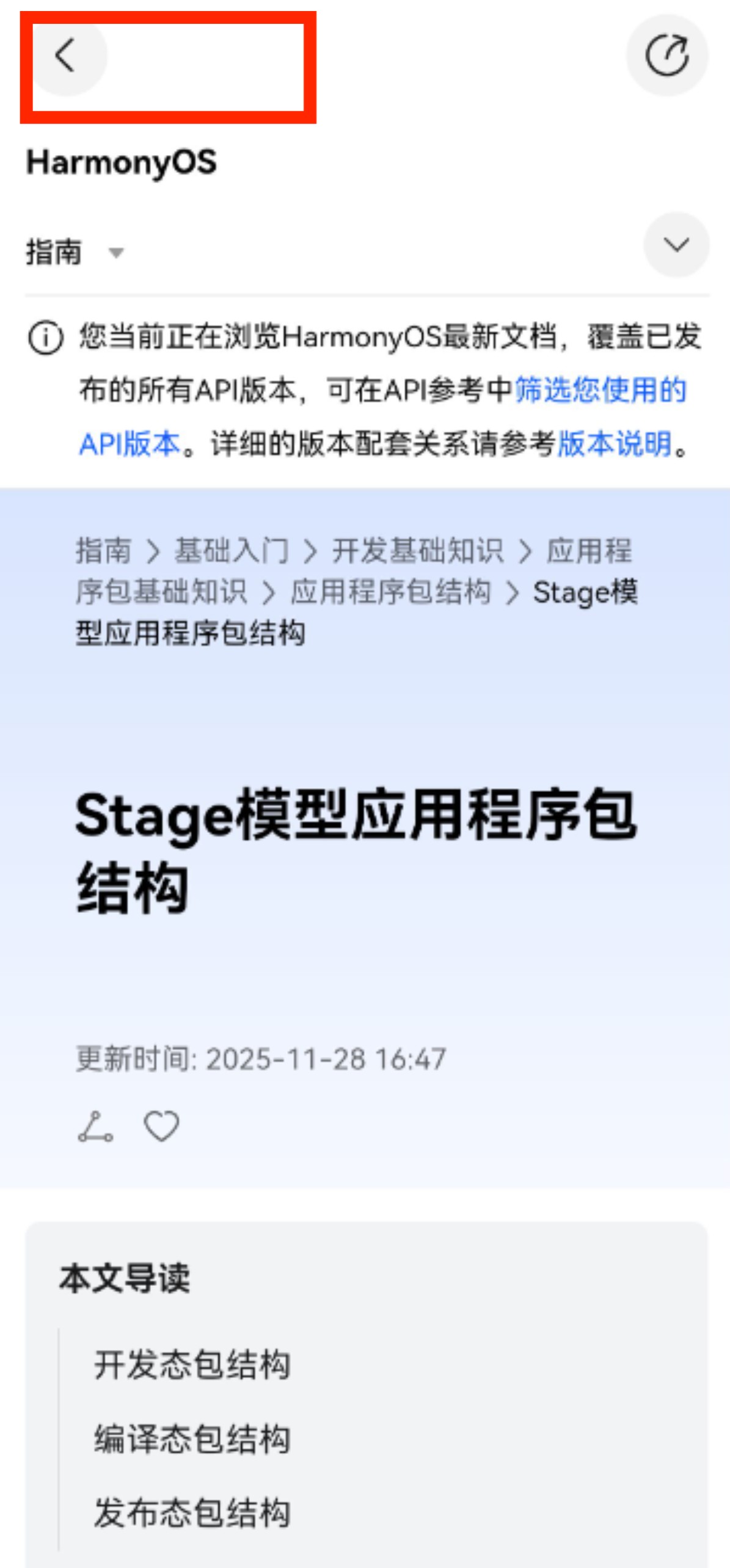This screenshot has height=1568, width=730.
Task: Open the 版本说明 link
Action: [615, 444]
